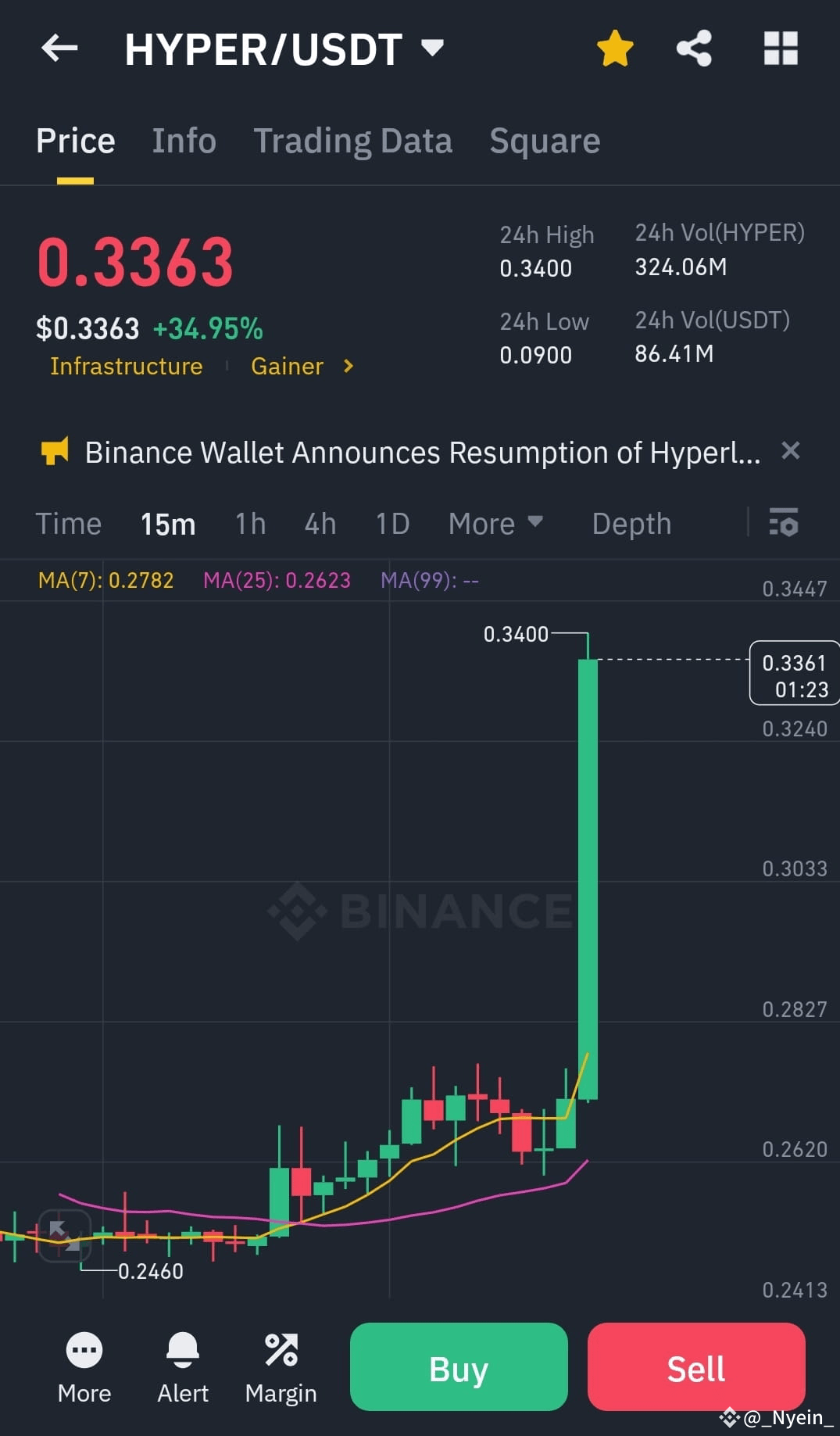
Task: Tap the More ellipsis icon bottom left
Action: coord(84,1348)
